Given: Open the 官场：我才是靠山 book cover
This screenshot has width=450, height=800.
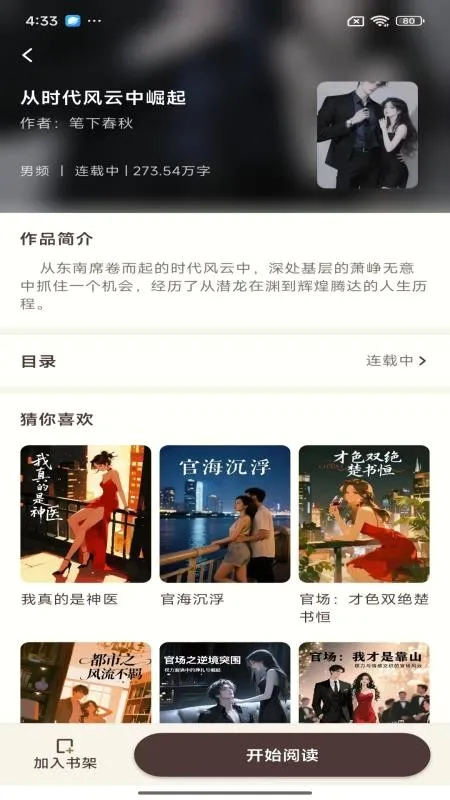Looking at the screenshot, I should 364,682.
